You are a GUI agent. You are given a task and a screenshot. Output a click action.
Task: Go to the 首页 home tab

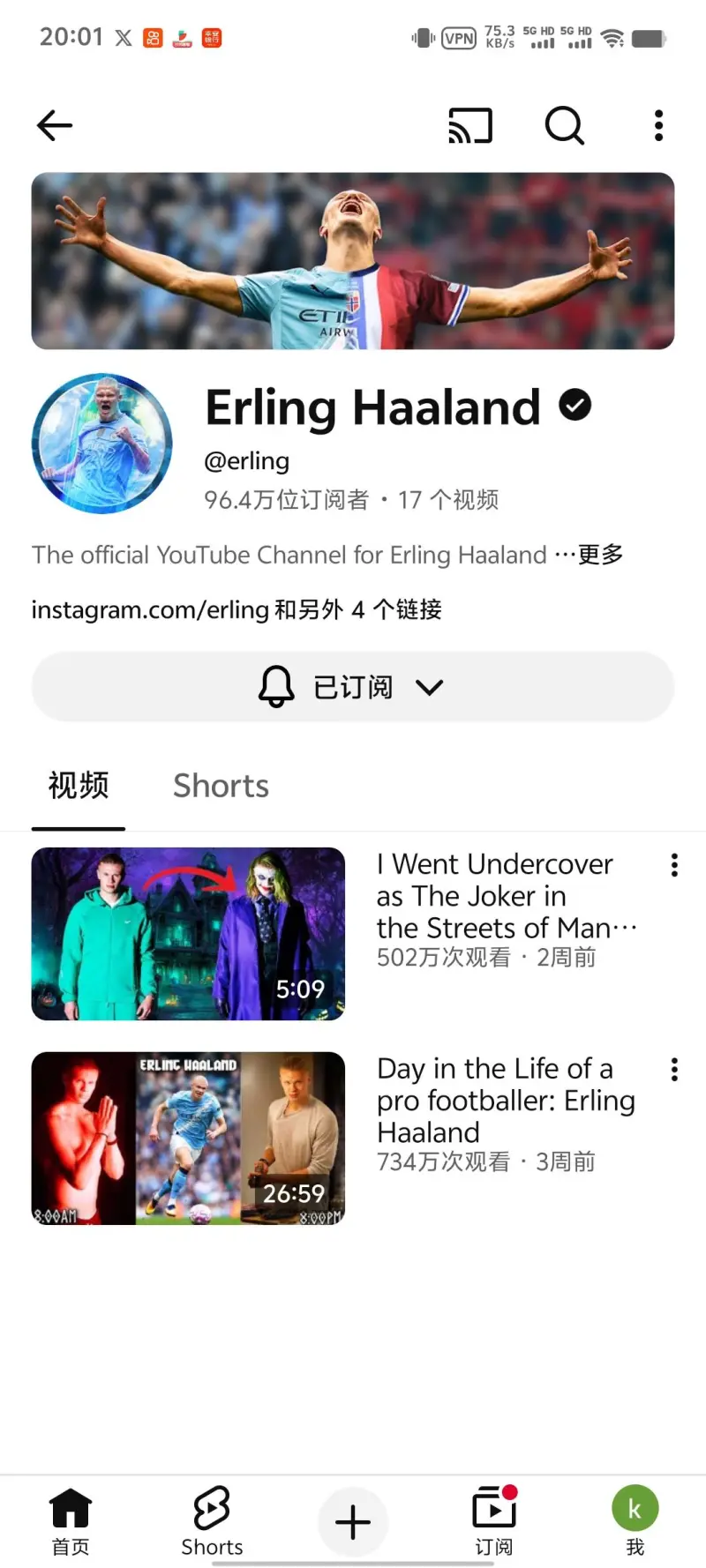pos(71,1520)
